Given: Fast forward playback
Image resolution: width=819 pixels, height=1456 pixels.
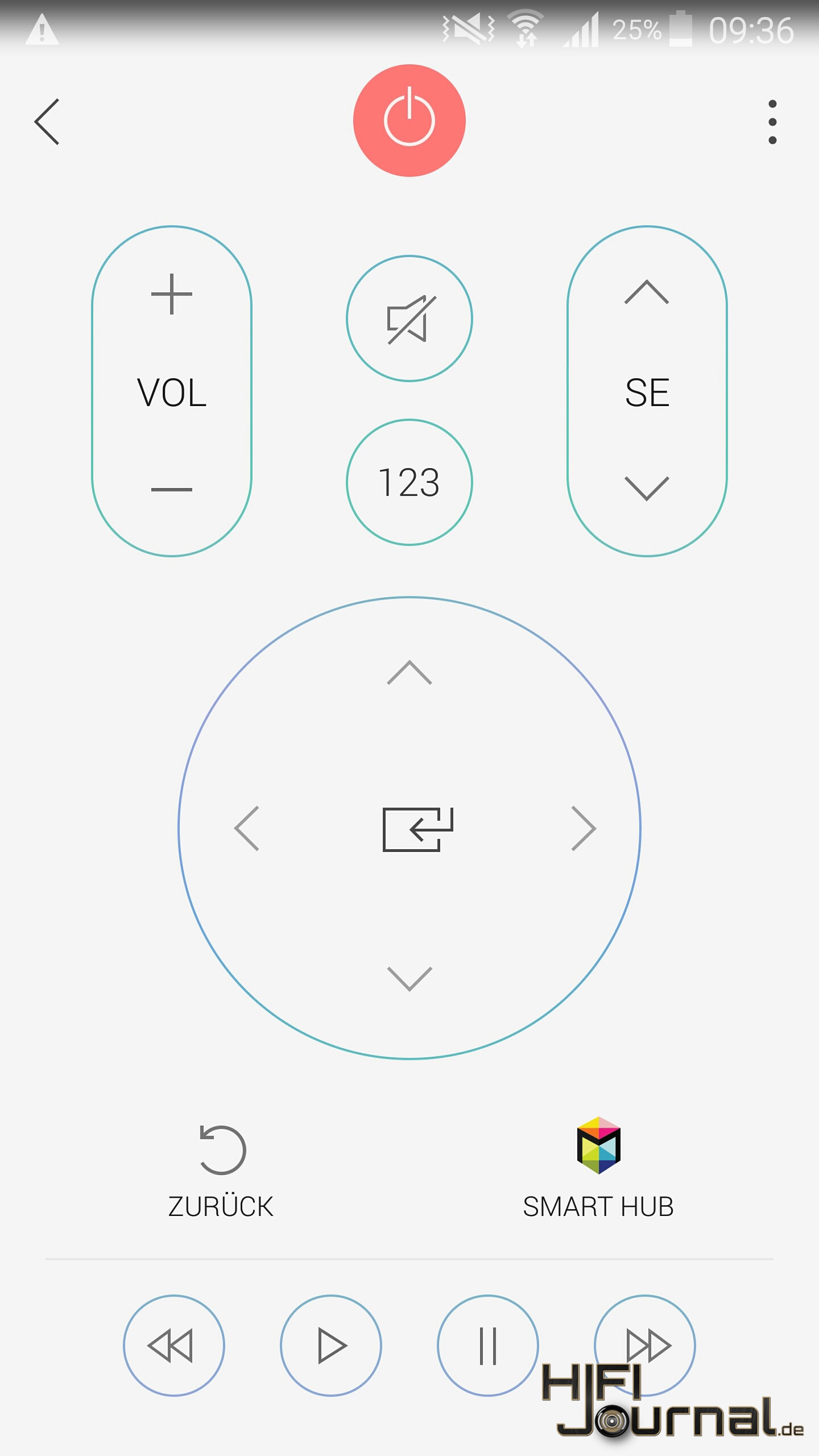Looking at the screenshot, I should (x=645, y=1346).
